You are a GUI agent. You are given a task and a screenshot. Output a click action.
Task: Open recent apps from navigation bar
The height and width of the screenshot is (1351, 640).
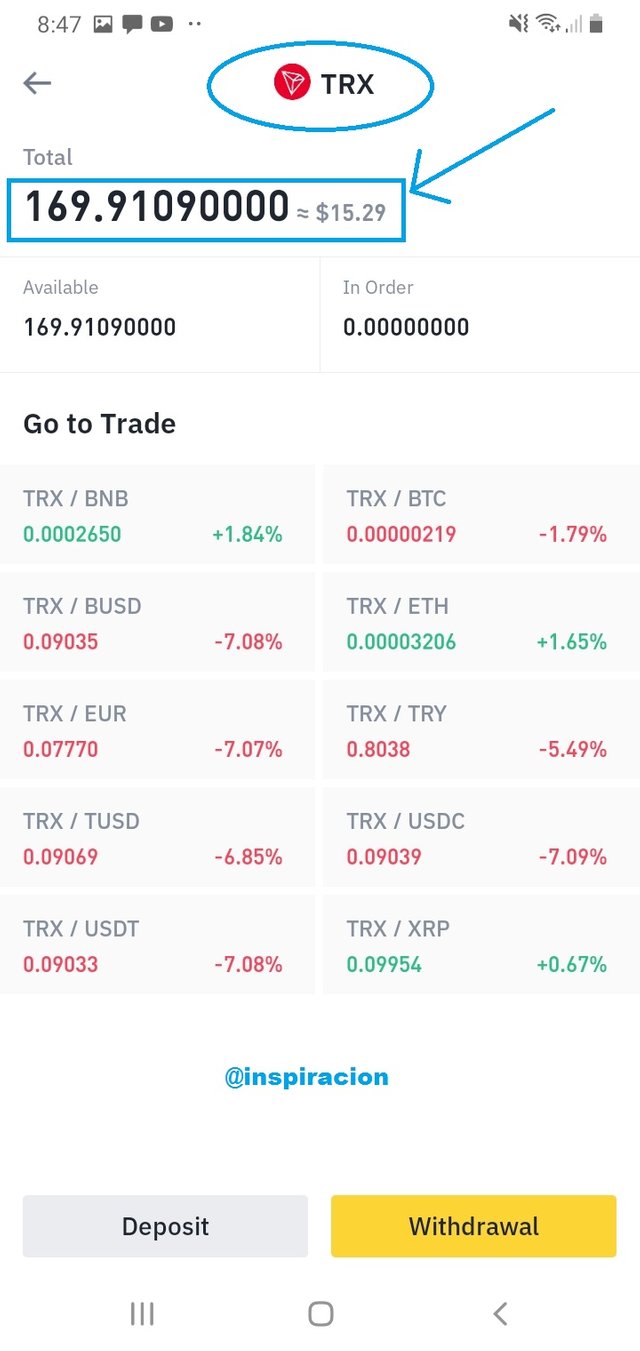point(142,1314)
